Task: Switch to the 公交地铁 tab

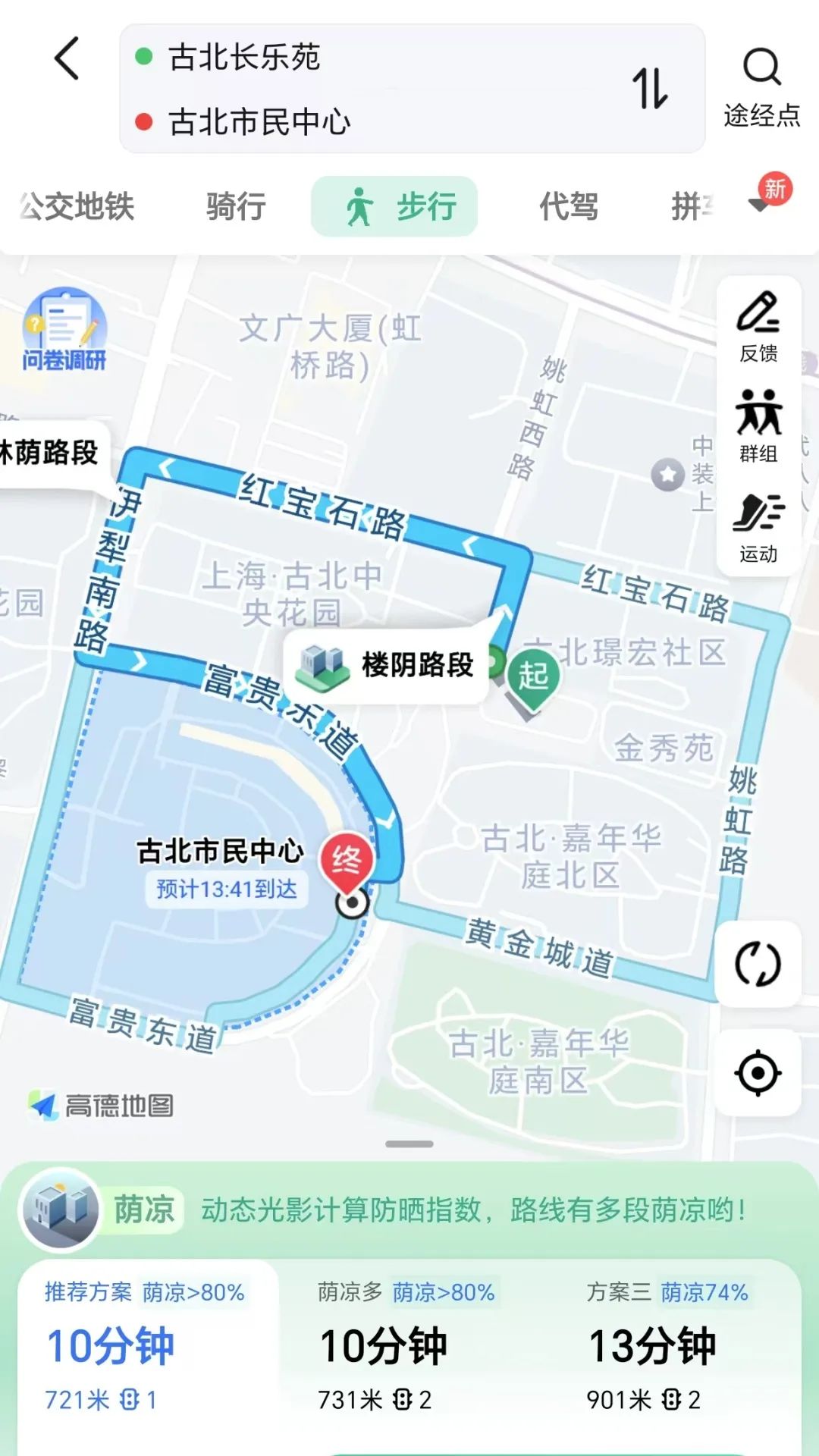Action: coord(77,206)
